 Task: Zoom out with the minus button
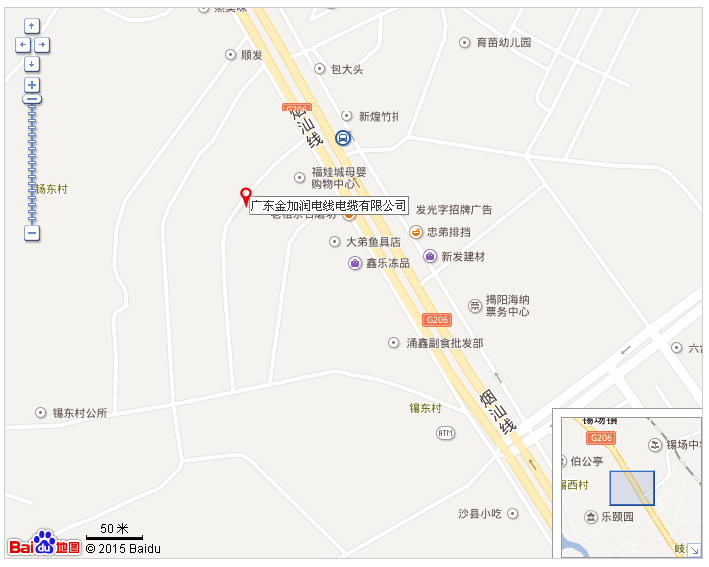pos(32,233)
